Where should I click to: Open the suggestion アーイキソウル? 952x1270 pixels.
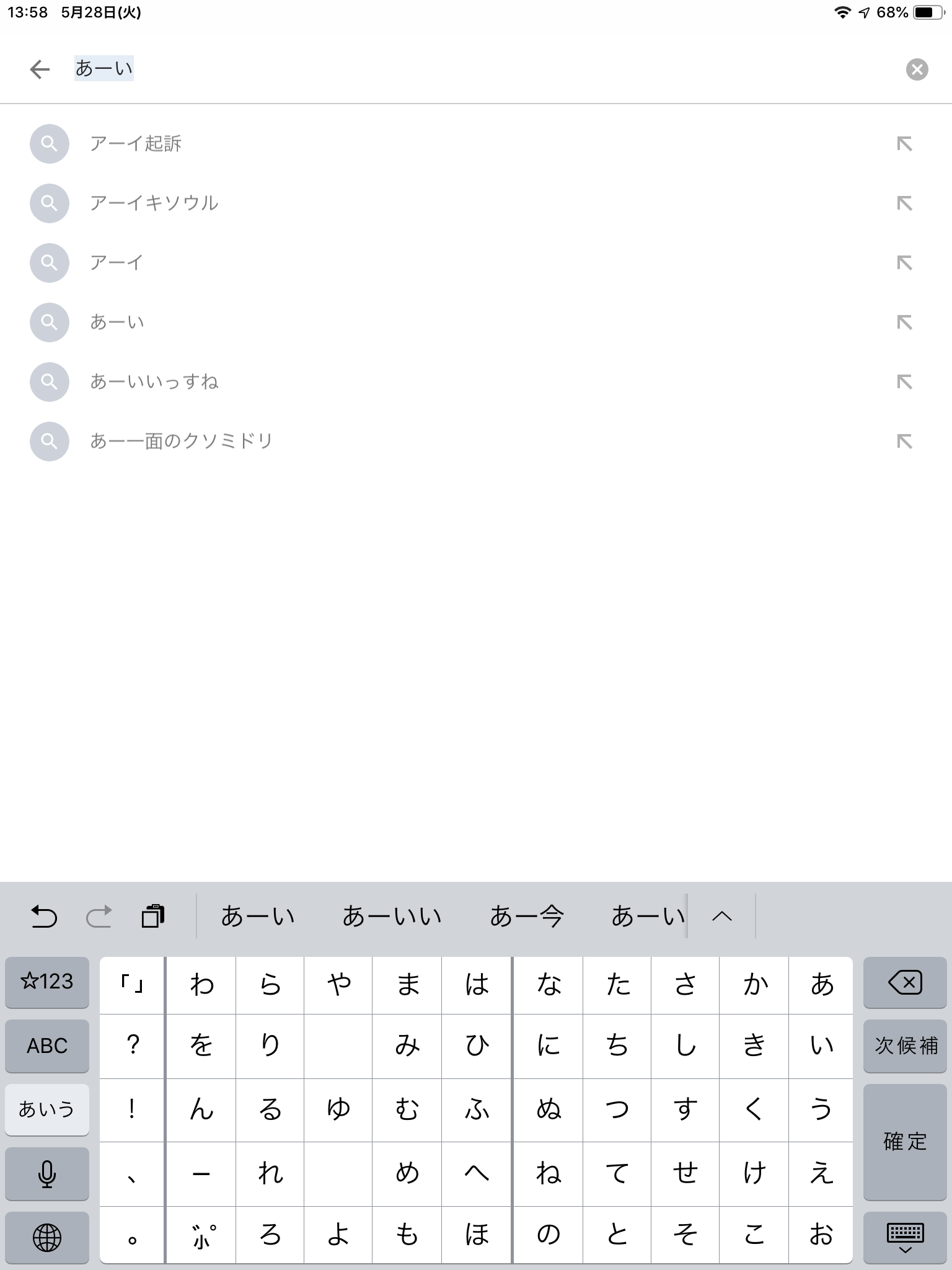pyautogui.click(x=154, y=203)
